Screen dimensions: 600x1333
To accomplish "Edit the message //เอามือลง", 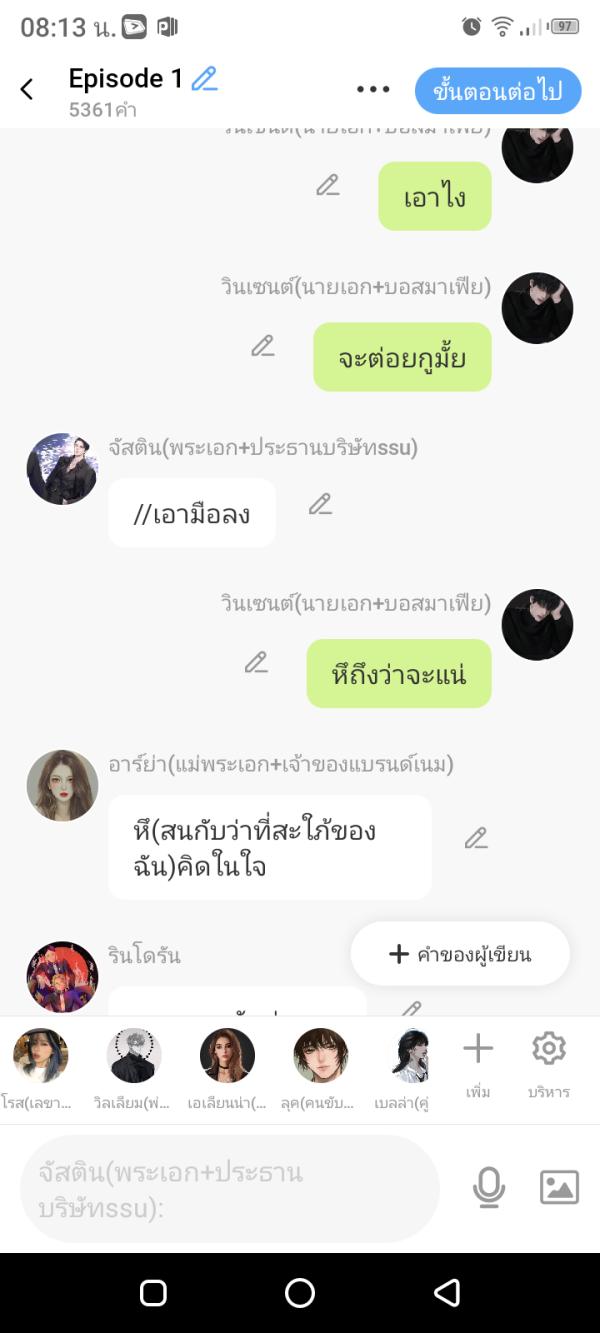I will 320,504.
